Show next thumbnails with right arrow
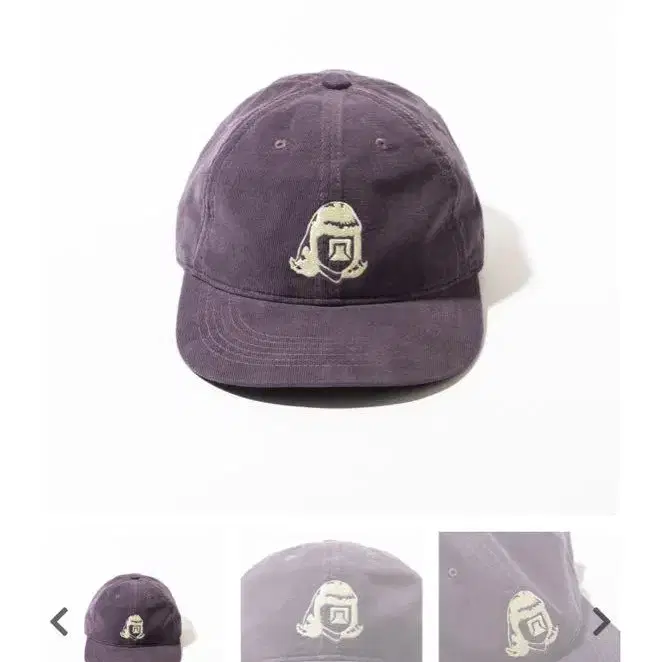Image resolution: width=662 pixels, height=662 pixels. click(x=601, y=621)
